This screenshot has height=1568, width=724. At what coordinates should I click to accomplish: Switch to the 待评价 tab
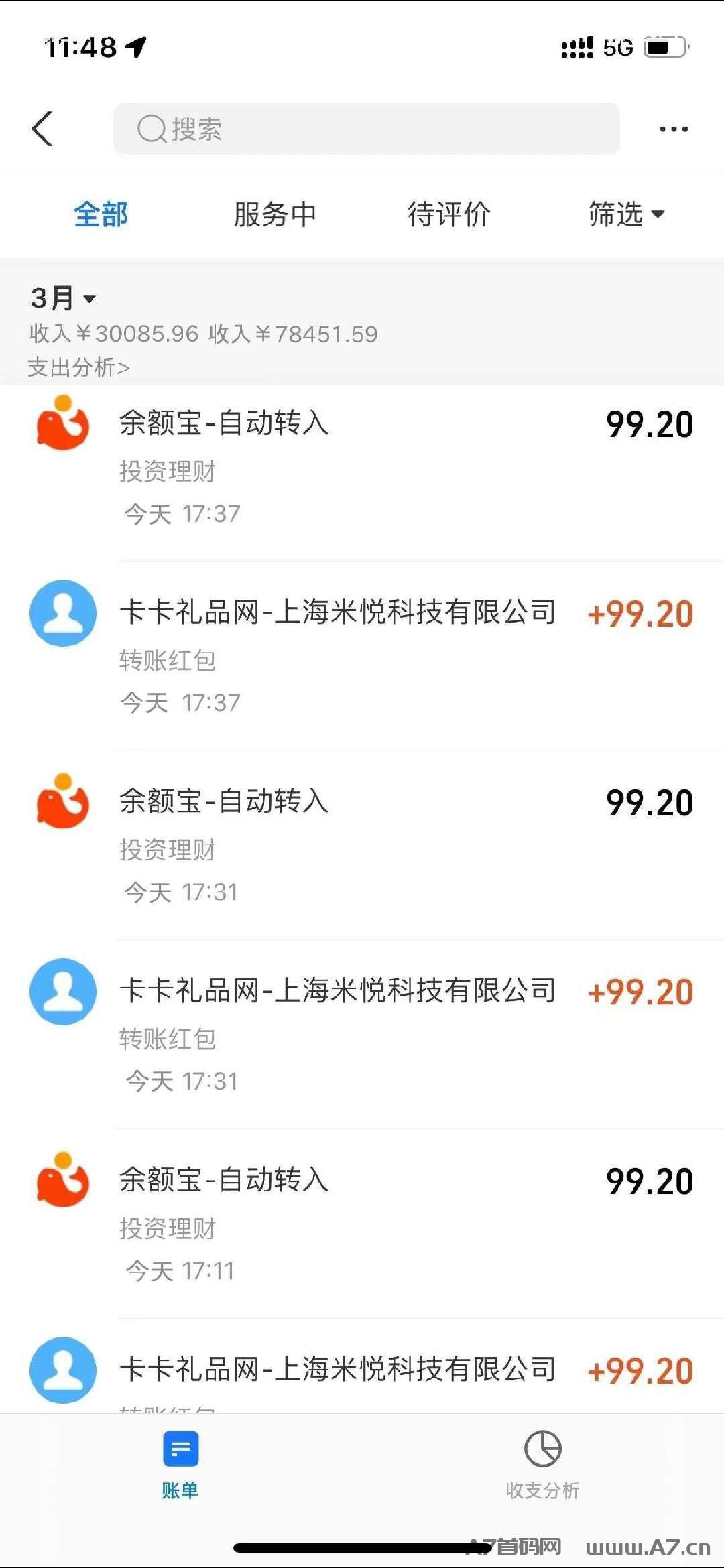[x=449, y=214]
